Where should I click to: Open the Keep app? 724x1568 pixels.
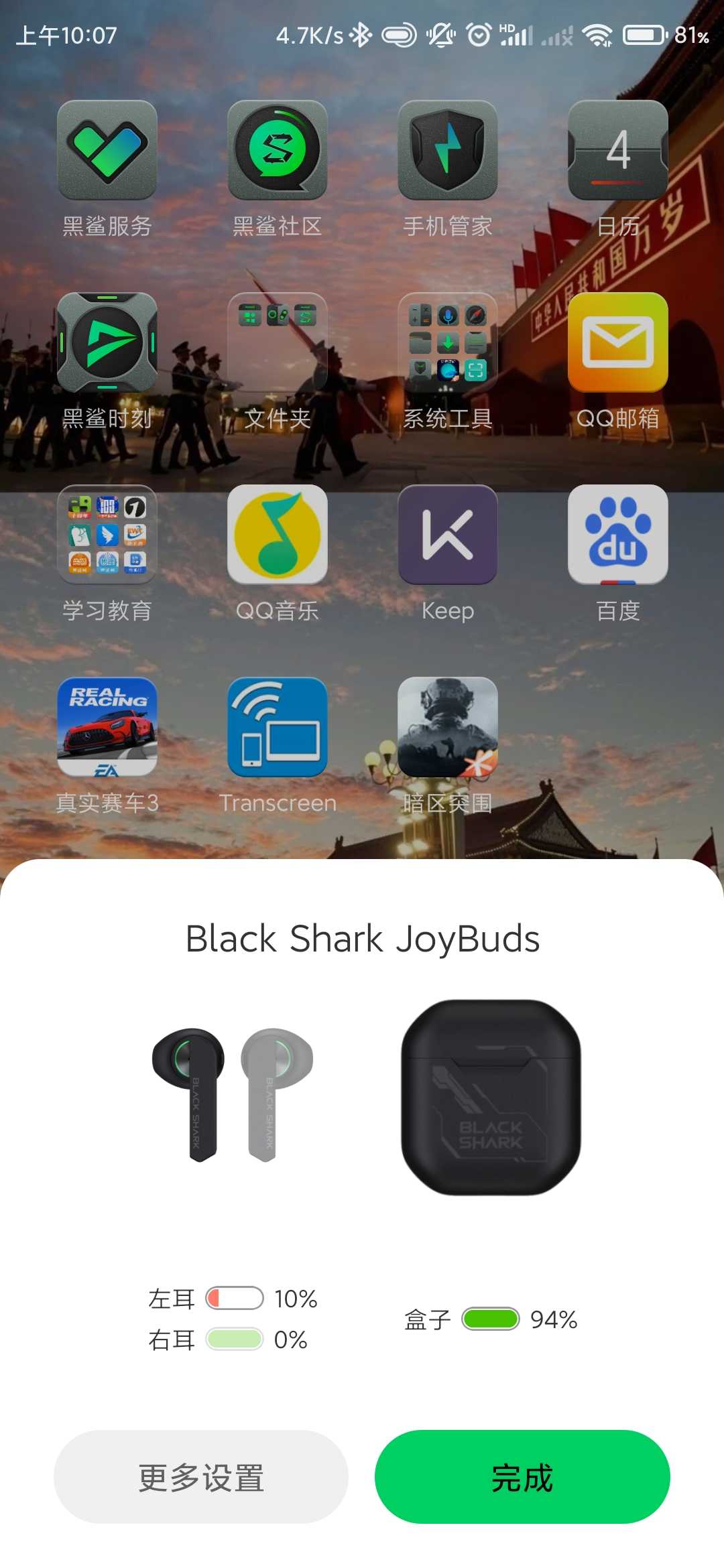coord(448,535)
